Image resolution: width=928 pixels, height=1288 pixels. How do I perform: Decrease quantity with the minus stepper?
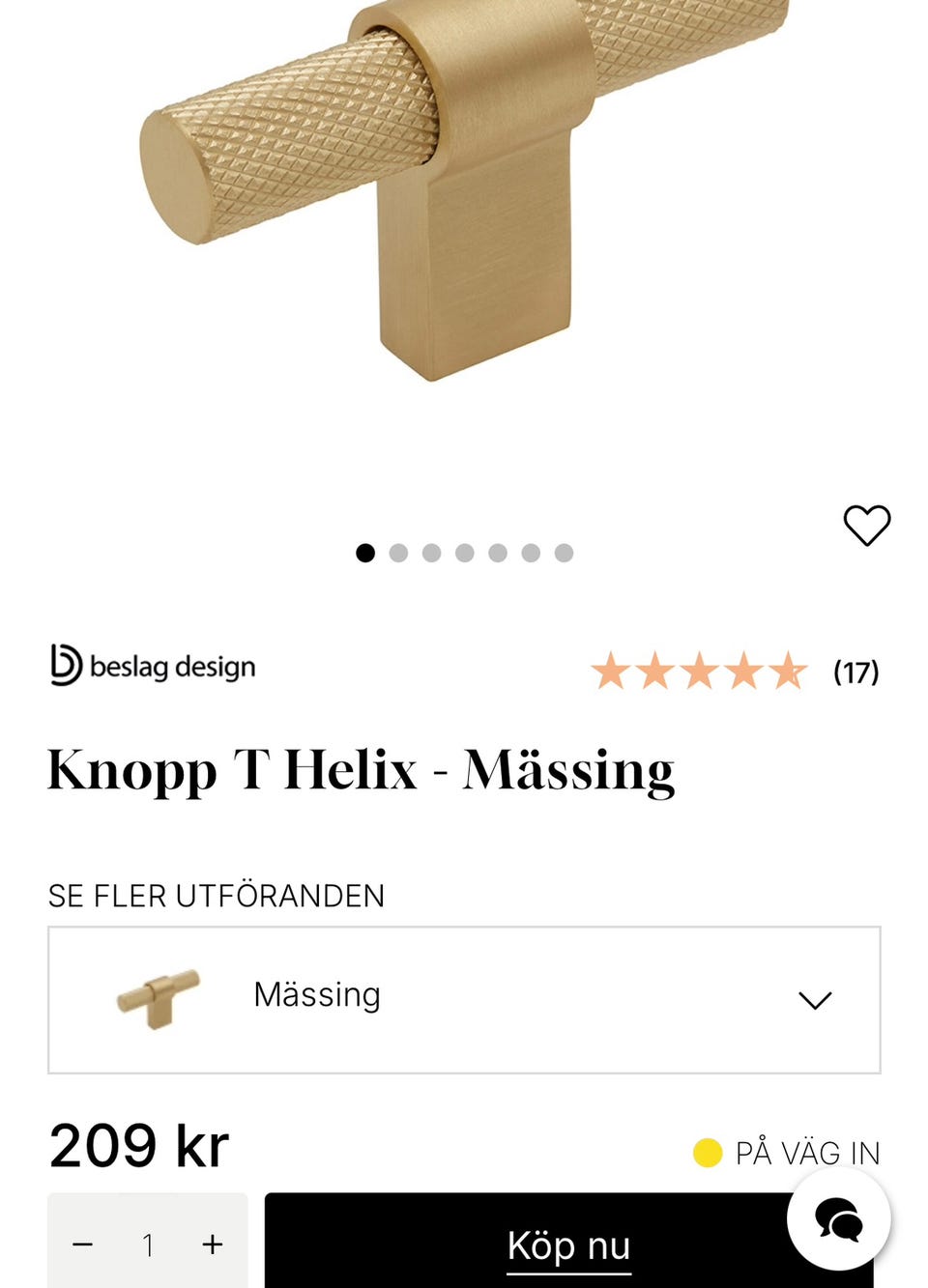(x=82, y=1245)
